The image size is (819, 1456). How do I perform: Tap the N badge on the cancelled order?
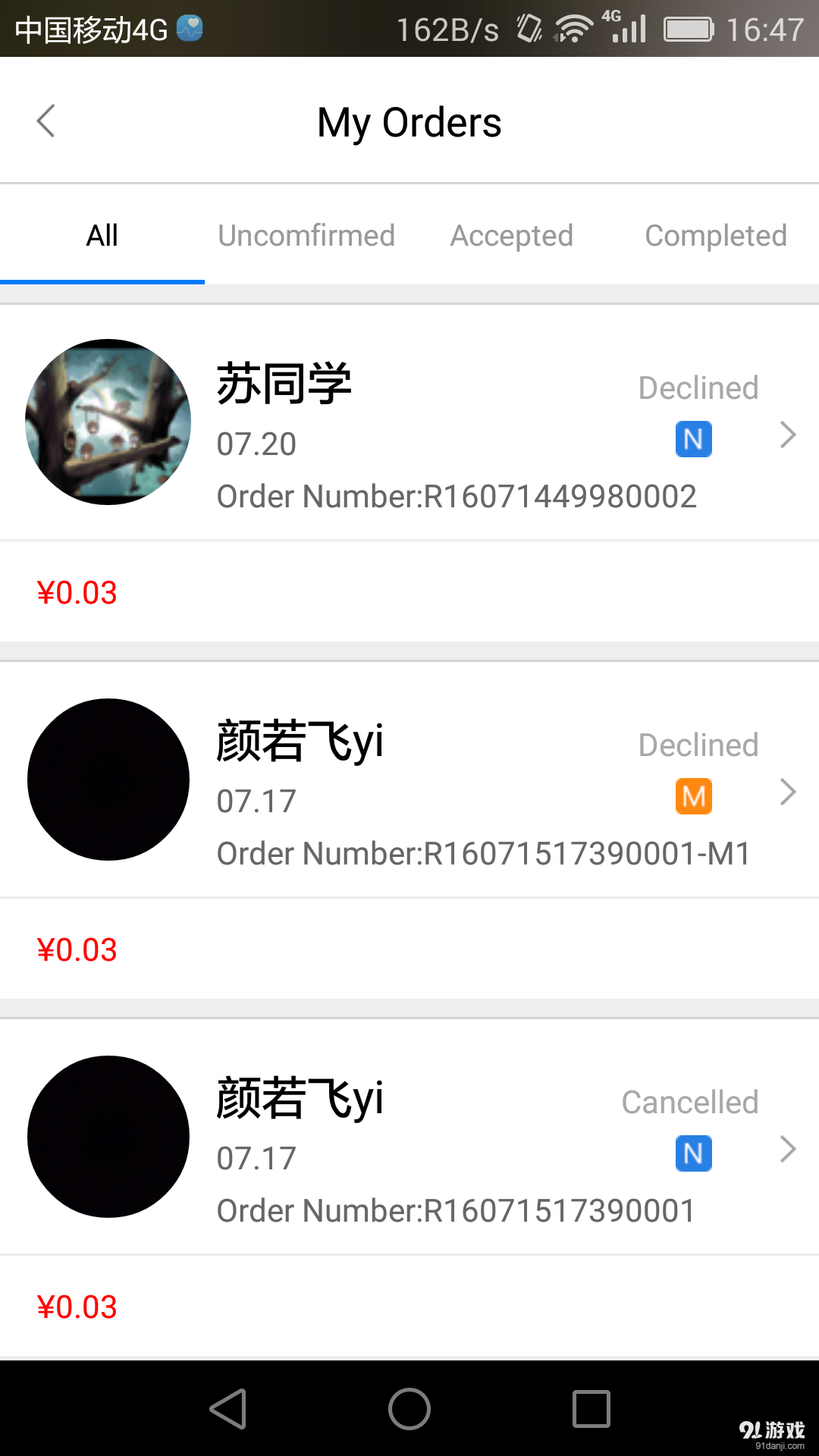(693, 1153)
